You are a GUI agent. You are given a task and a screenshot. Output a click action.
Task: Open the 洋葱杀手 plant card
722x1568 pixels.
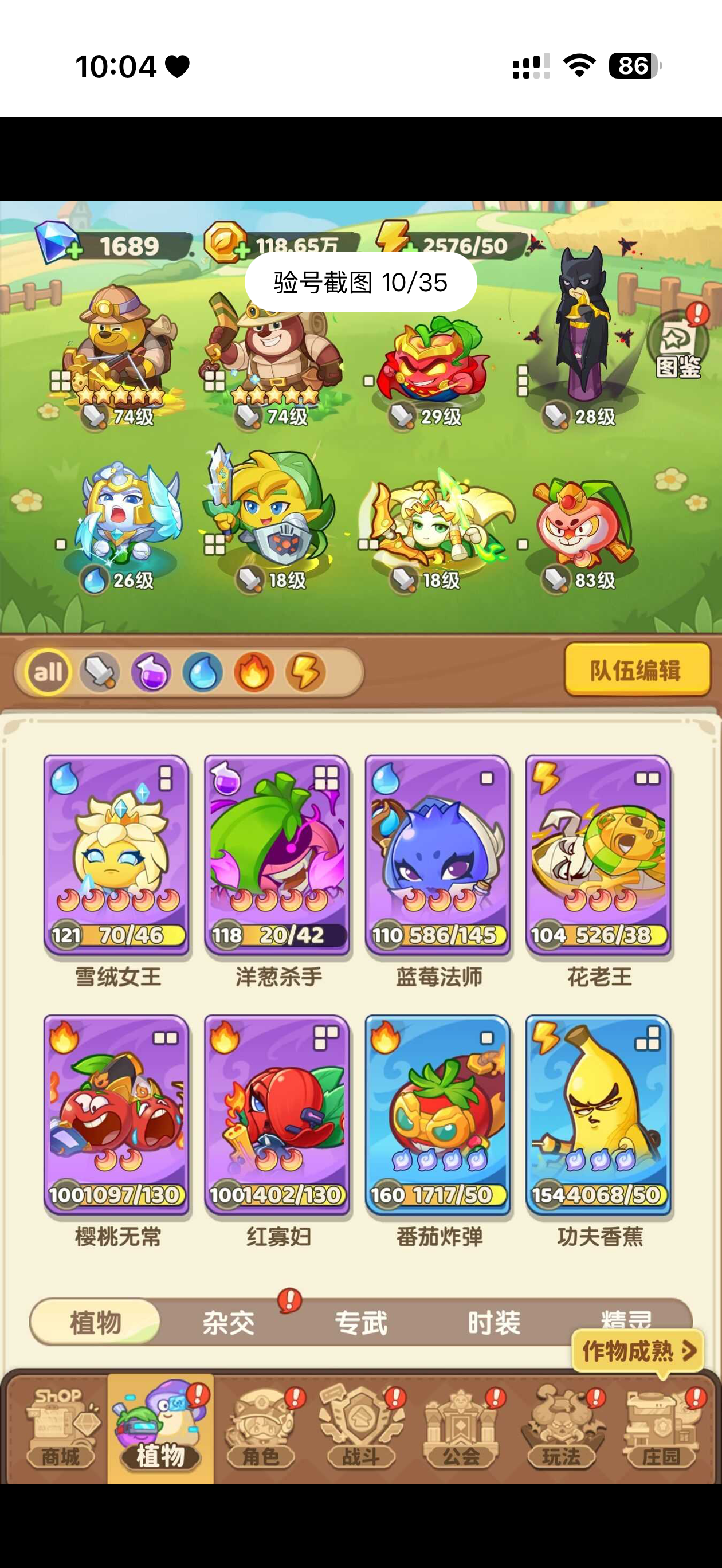coord(277,855)
